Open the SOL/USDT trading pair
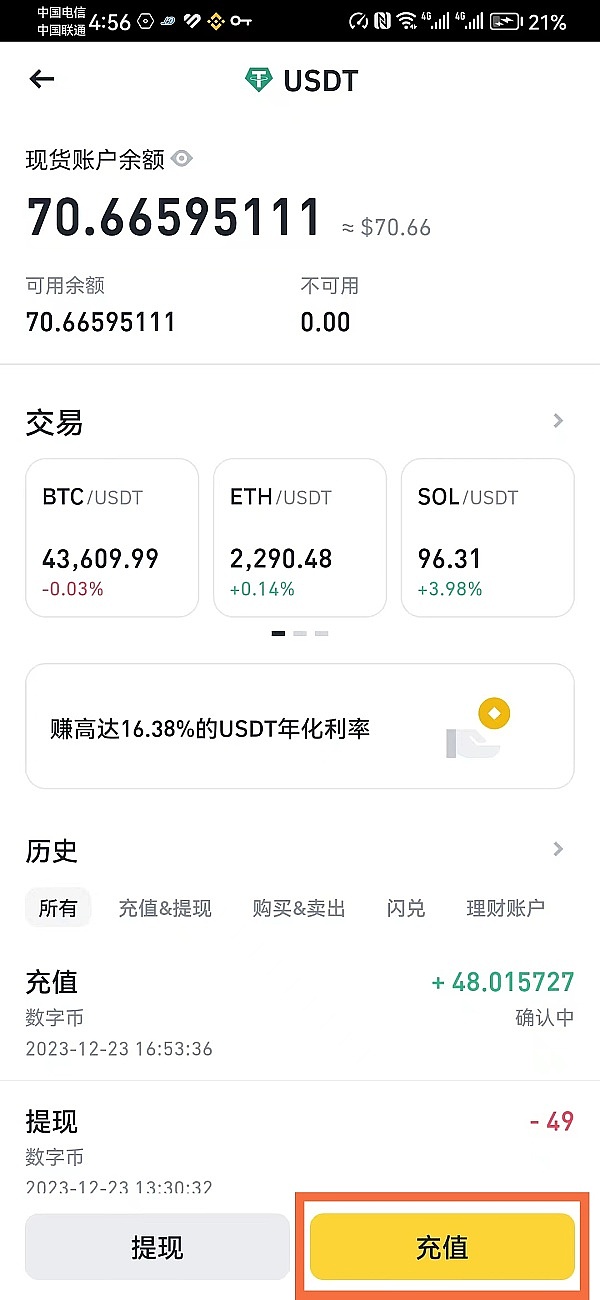600x1300 pixels. point(487,537)
